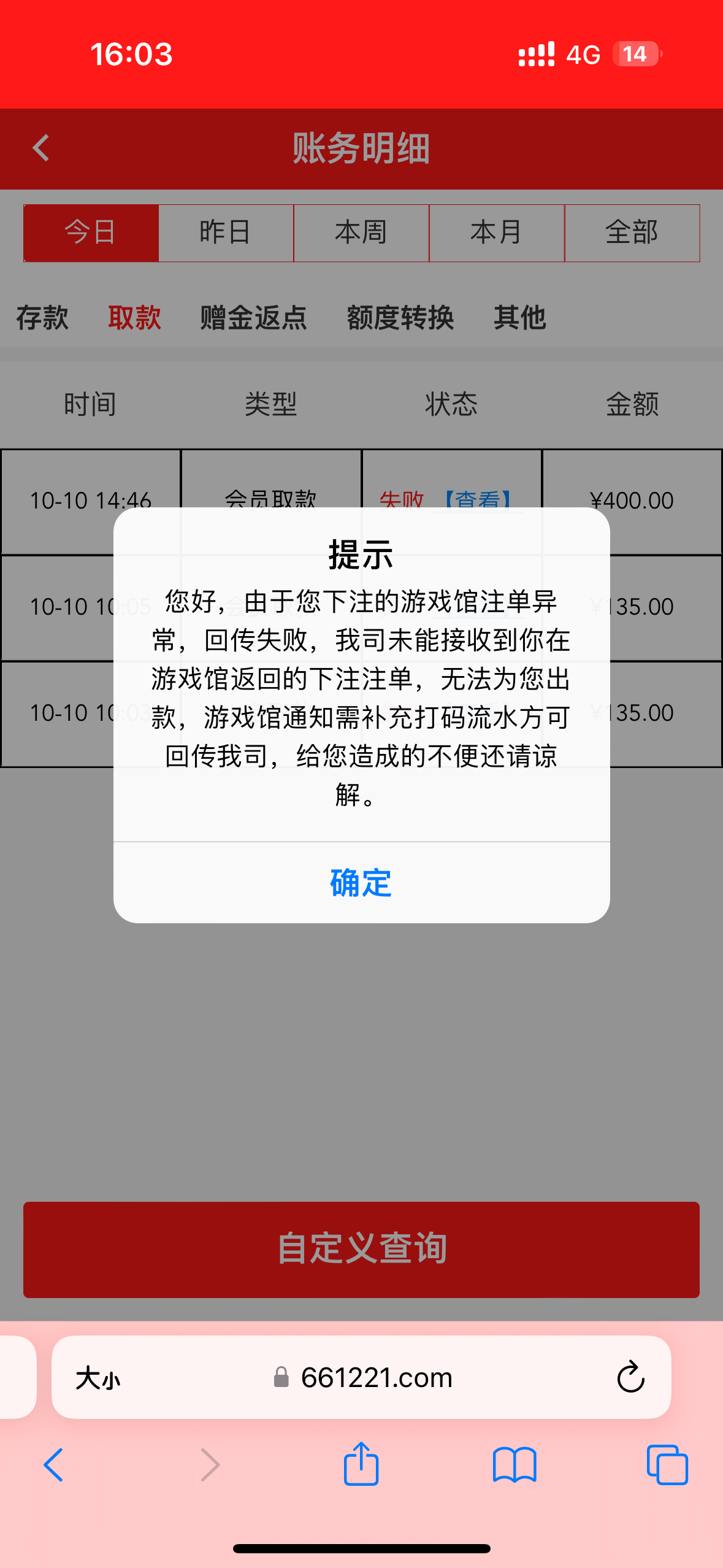
Task: Open the 存款 records tab
Action: coord(42,318)
